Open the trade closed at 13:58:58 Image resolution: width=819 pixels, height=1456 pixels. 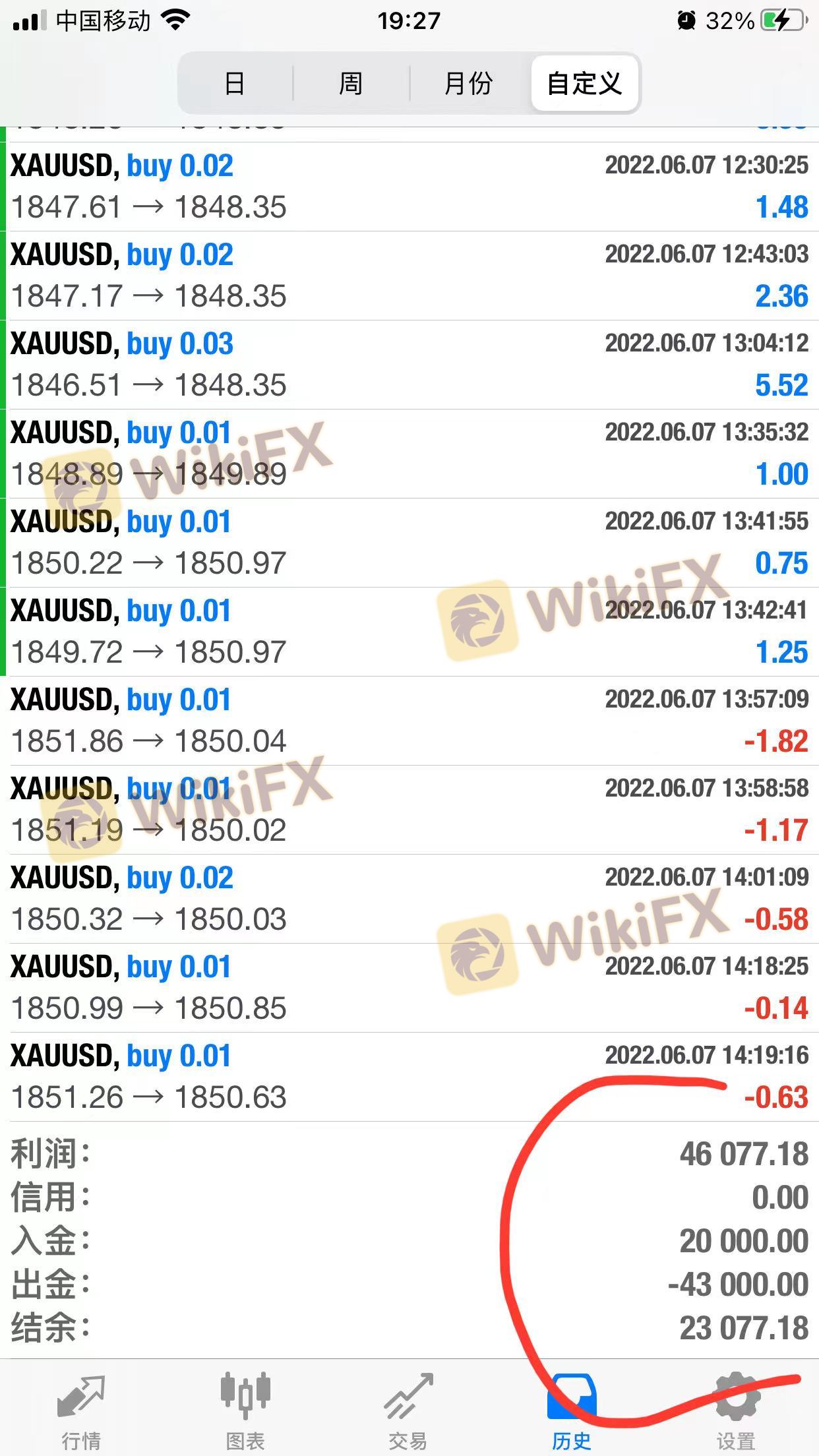tap(409, 810)
